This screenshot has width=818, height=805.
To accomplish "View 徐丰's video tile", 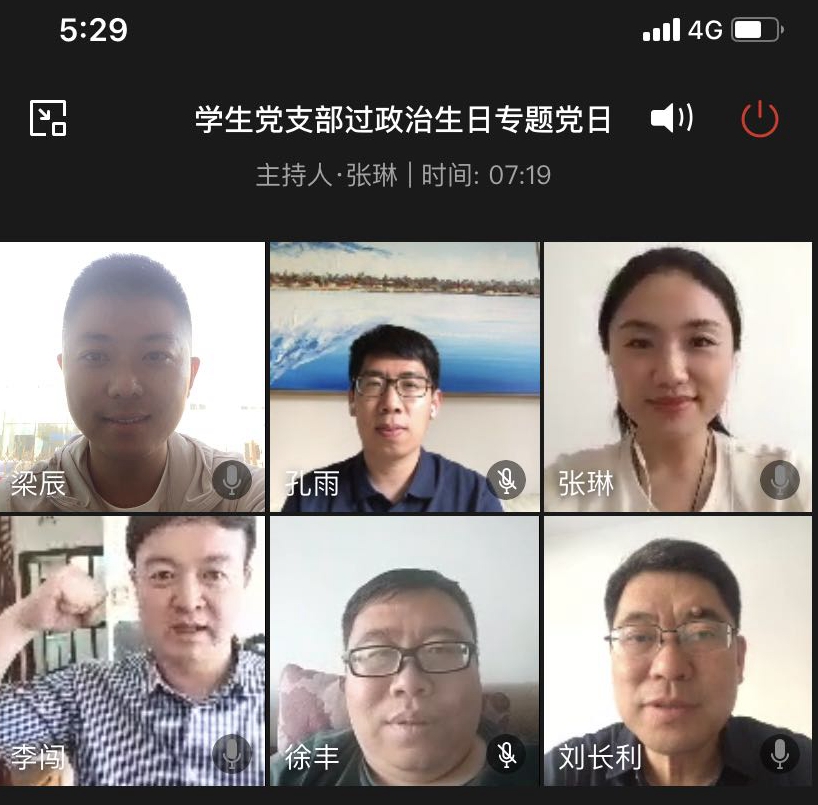I will coord(405,650).
